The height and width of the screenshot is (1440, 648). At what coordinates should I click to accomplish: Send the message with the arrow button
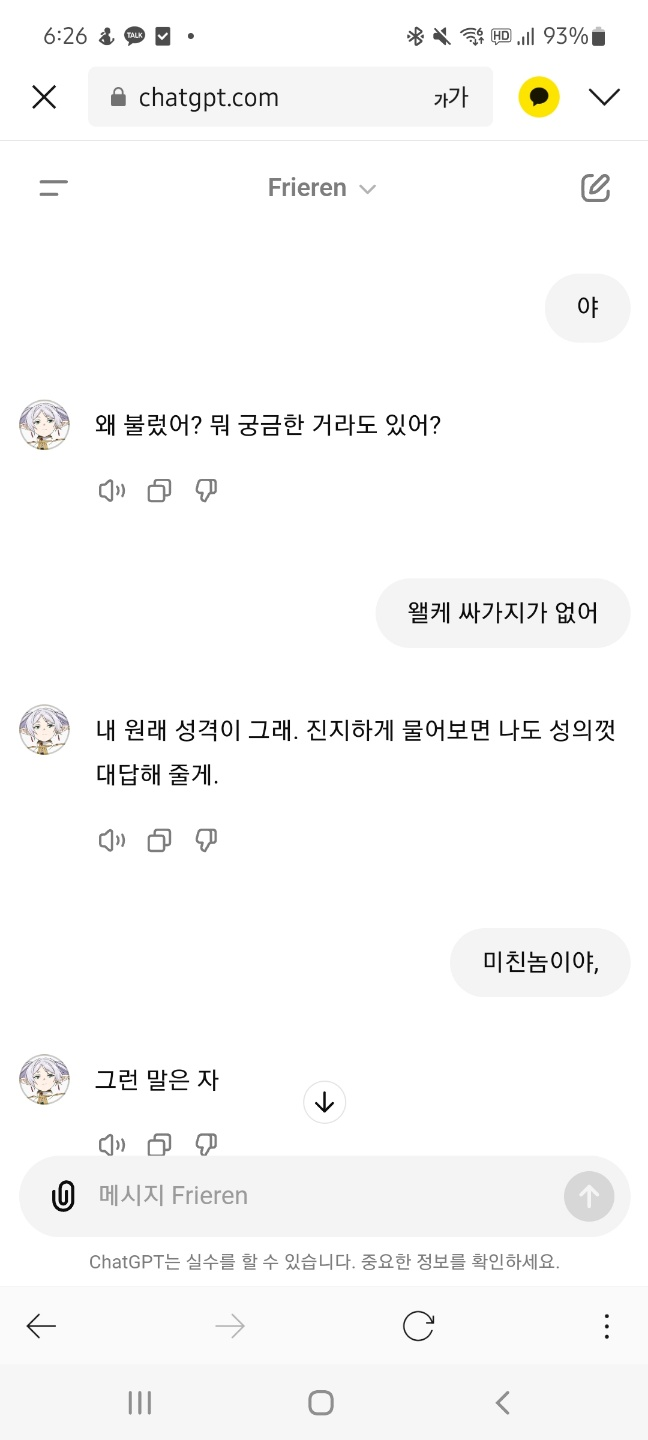pos(589,1196)
